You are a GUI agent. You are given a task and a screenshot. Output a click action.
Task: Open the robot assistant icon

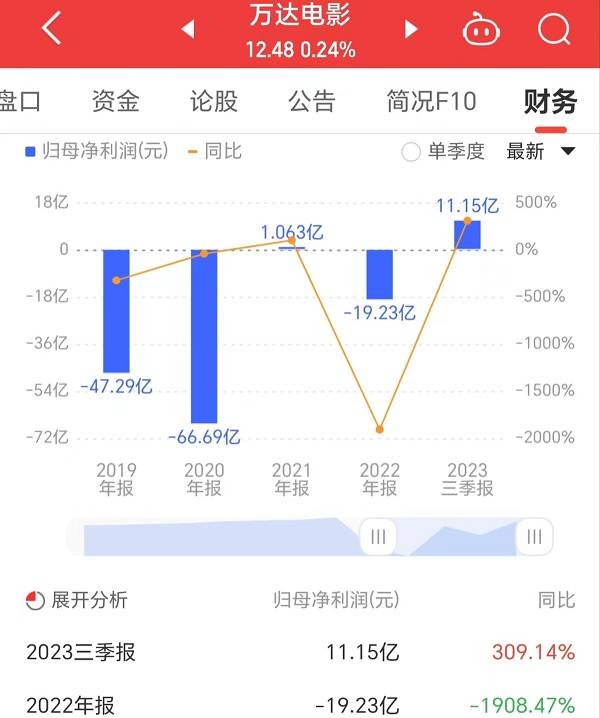(x=481, y=30)
